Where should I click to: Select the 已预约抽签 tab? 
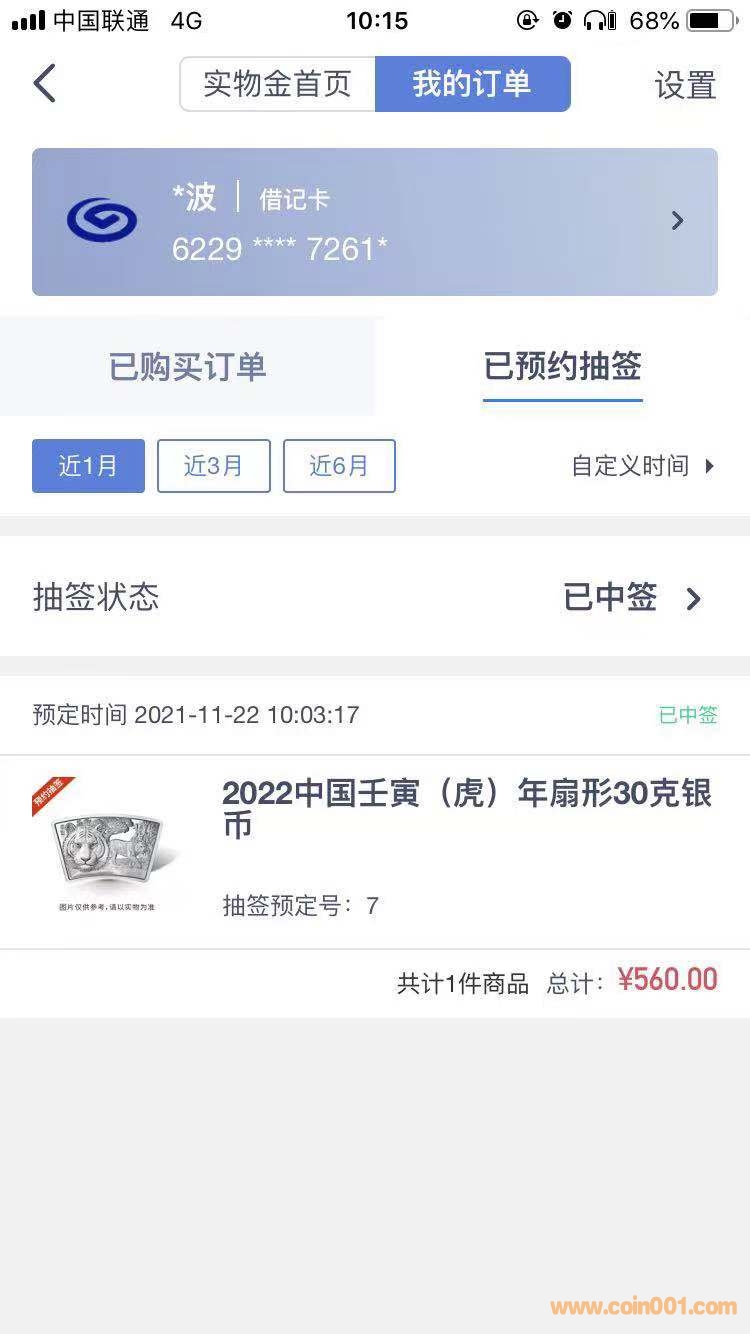click(562, 367)
